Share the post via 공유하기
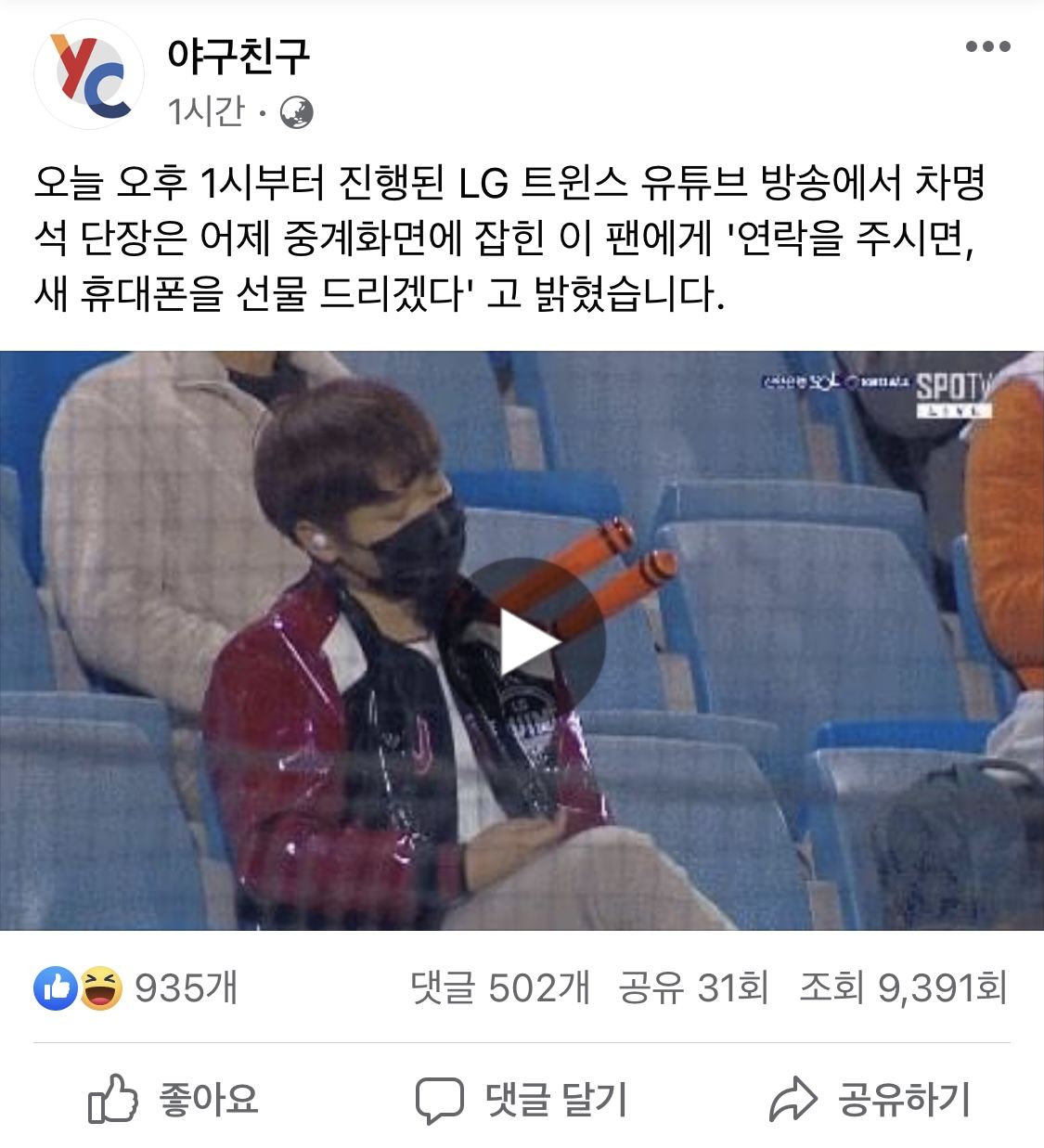Image resolution: width=1044 pixels, height=1148 pixels. pyautogui.click(x=870, y=1100)
